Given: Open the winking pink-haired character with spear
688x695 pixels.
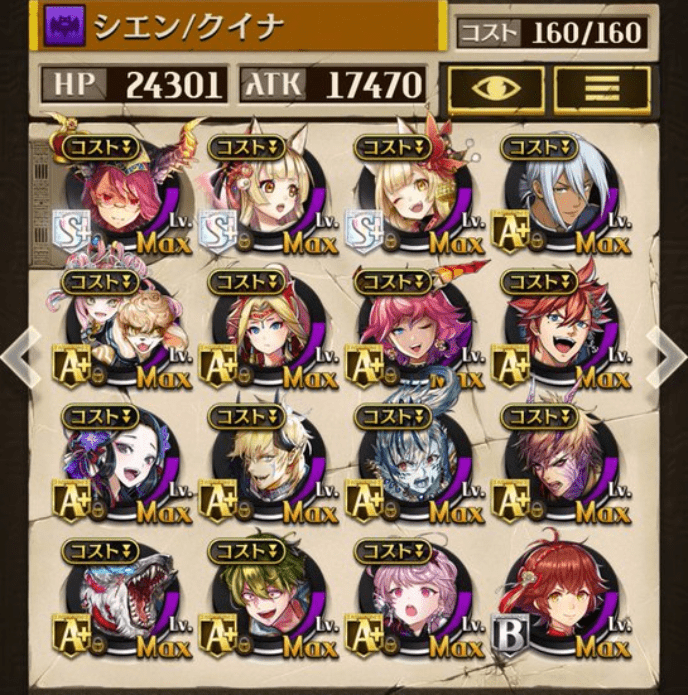Looking at the screenshot, I should point(411,335).
